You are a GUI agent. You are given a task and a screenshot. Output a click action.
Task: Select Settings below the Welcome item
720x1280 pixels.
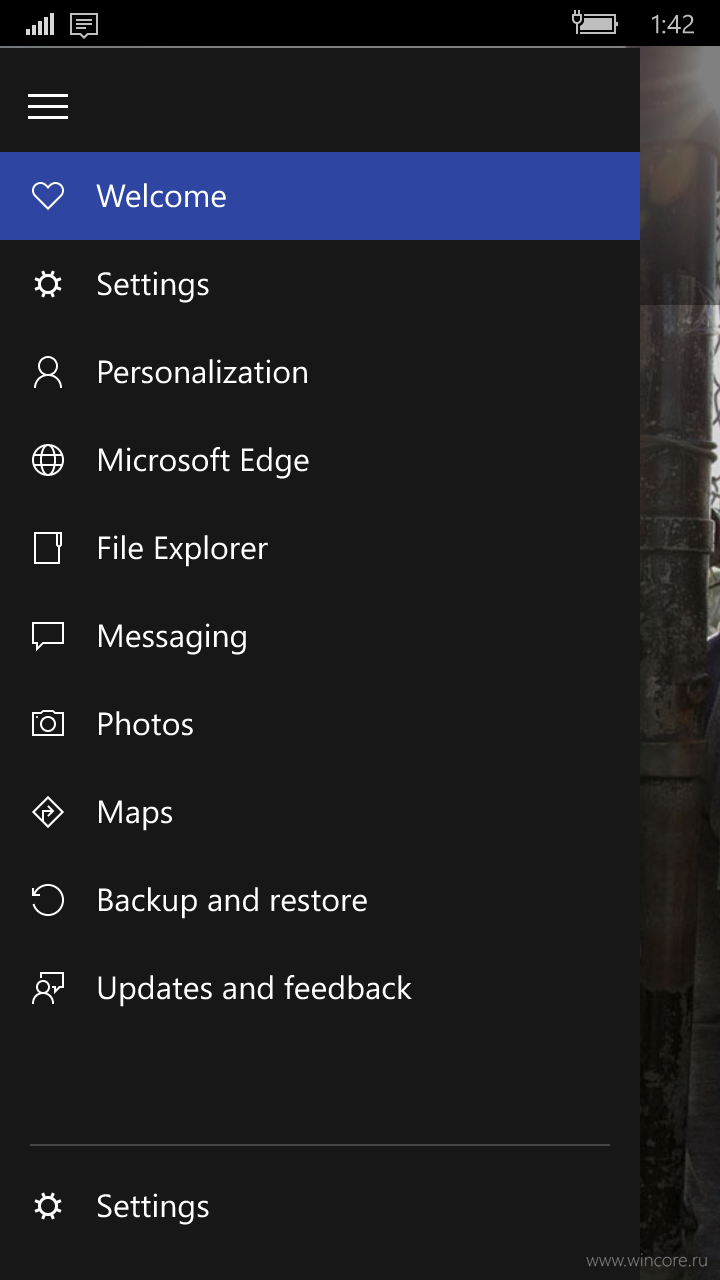pos(320,284)
